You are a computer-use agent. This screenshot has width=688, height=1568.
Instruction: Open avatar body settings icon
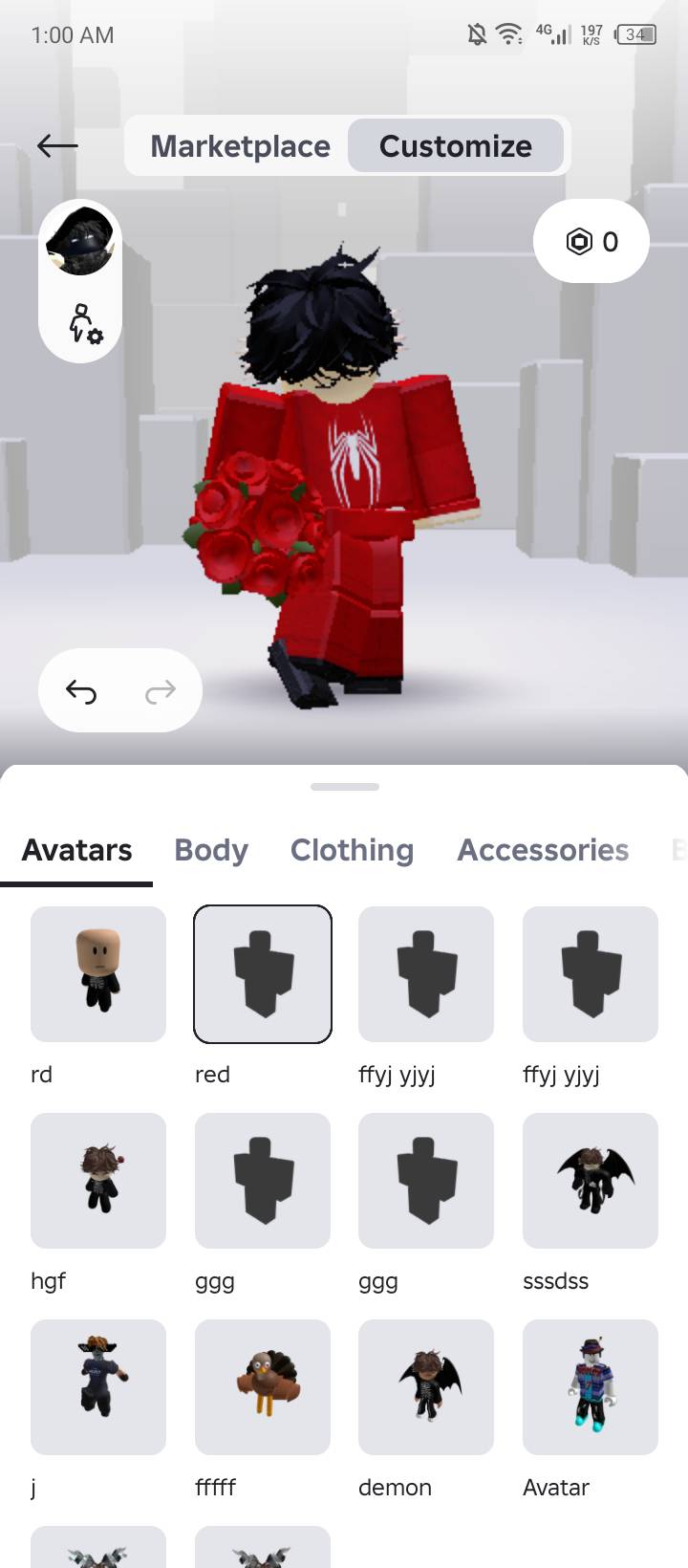click(84, 324)
